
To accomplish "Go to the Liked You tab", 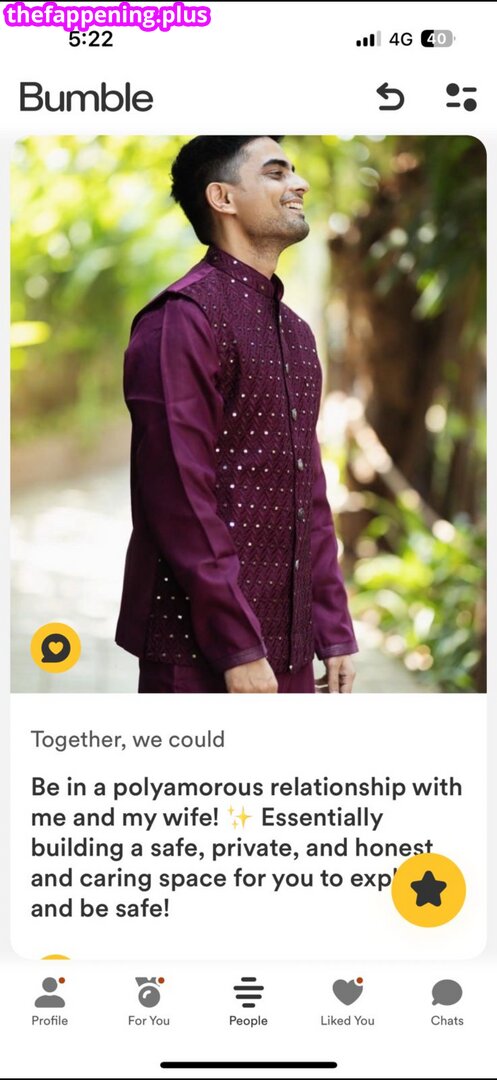I will tap(348, 1001).
